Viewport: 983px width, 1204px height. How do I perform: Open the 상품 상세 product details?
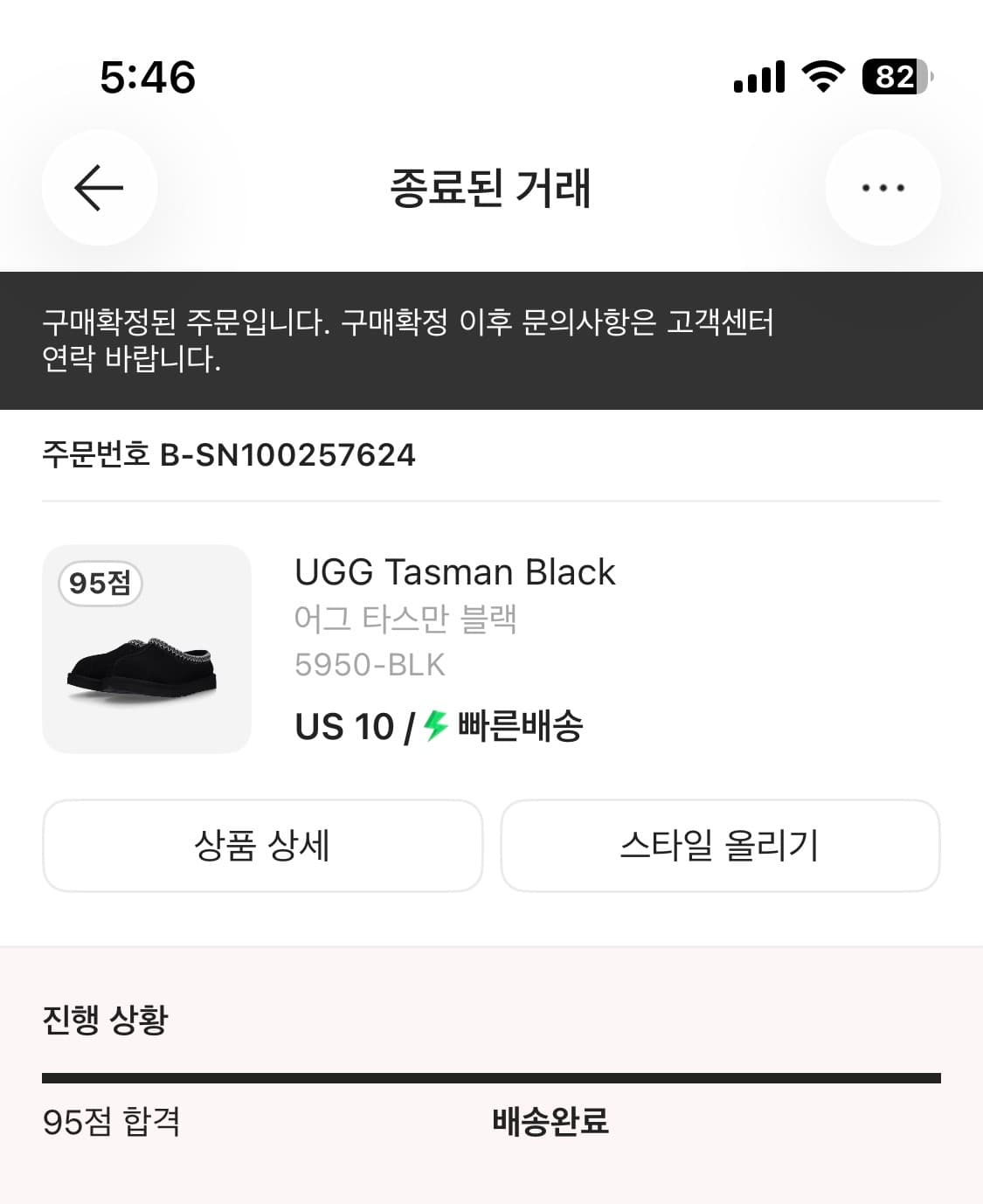tap(263, 846)
